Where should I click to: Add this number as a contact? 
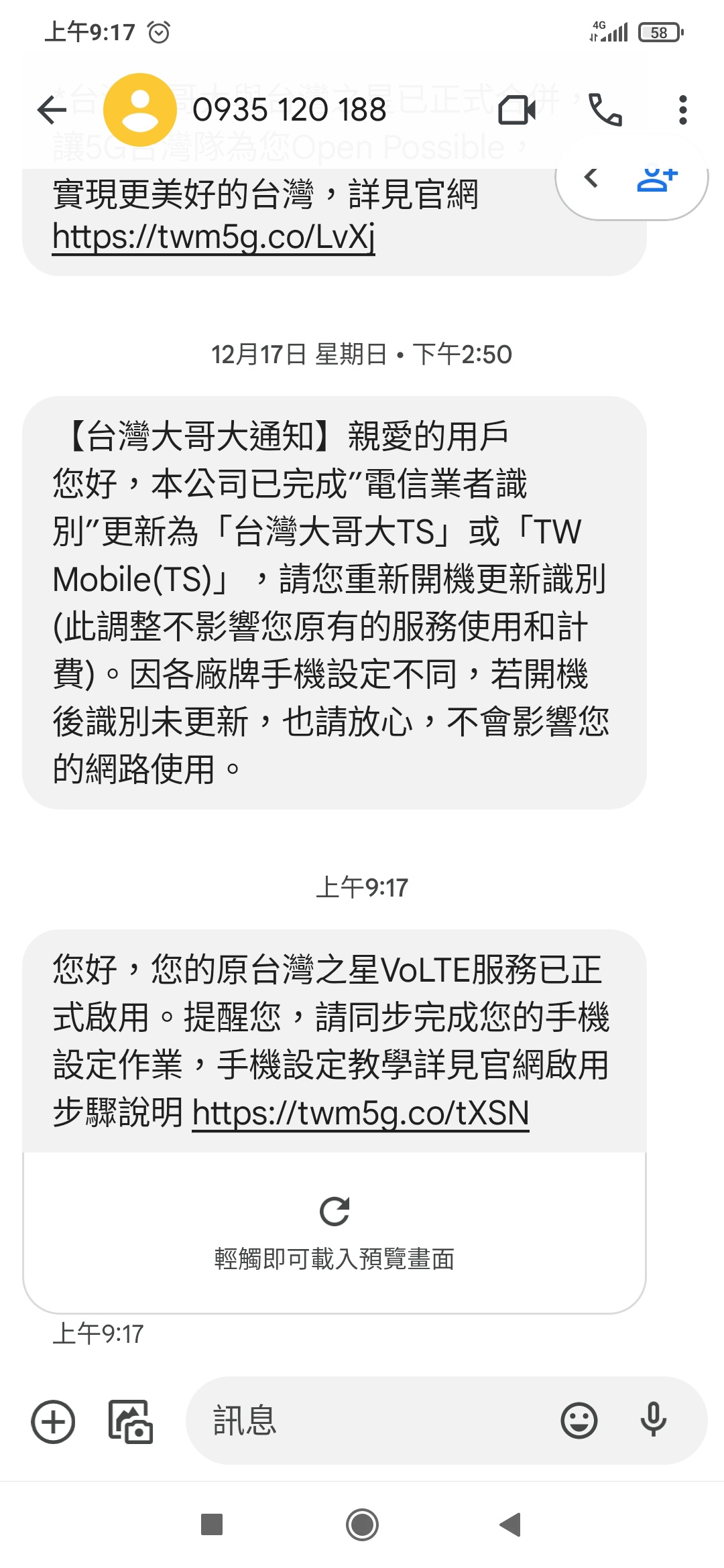(657, 179)
